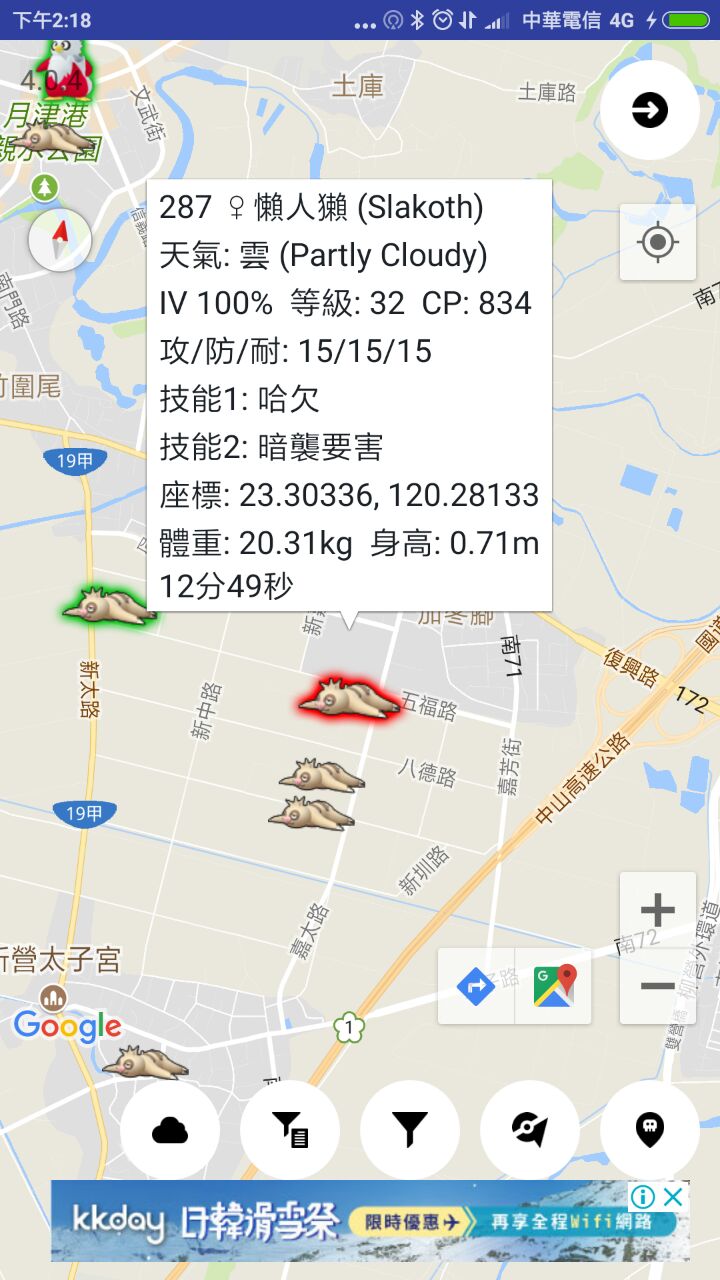Get directions to the selected marker
The image size is (720, 1280).
click(476, 987)
